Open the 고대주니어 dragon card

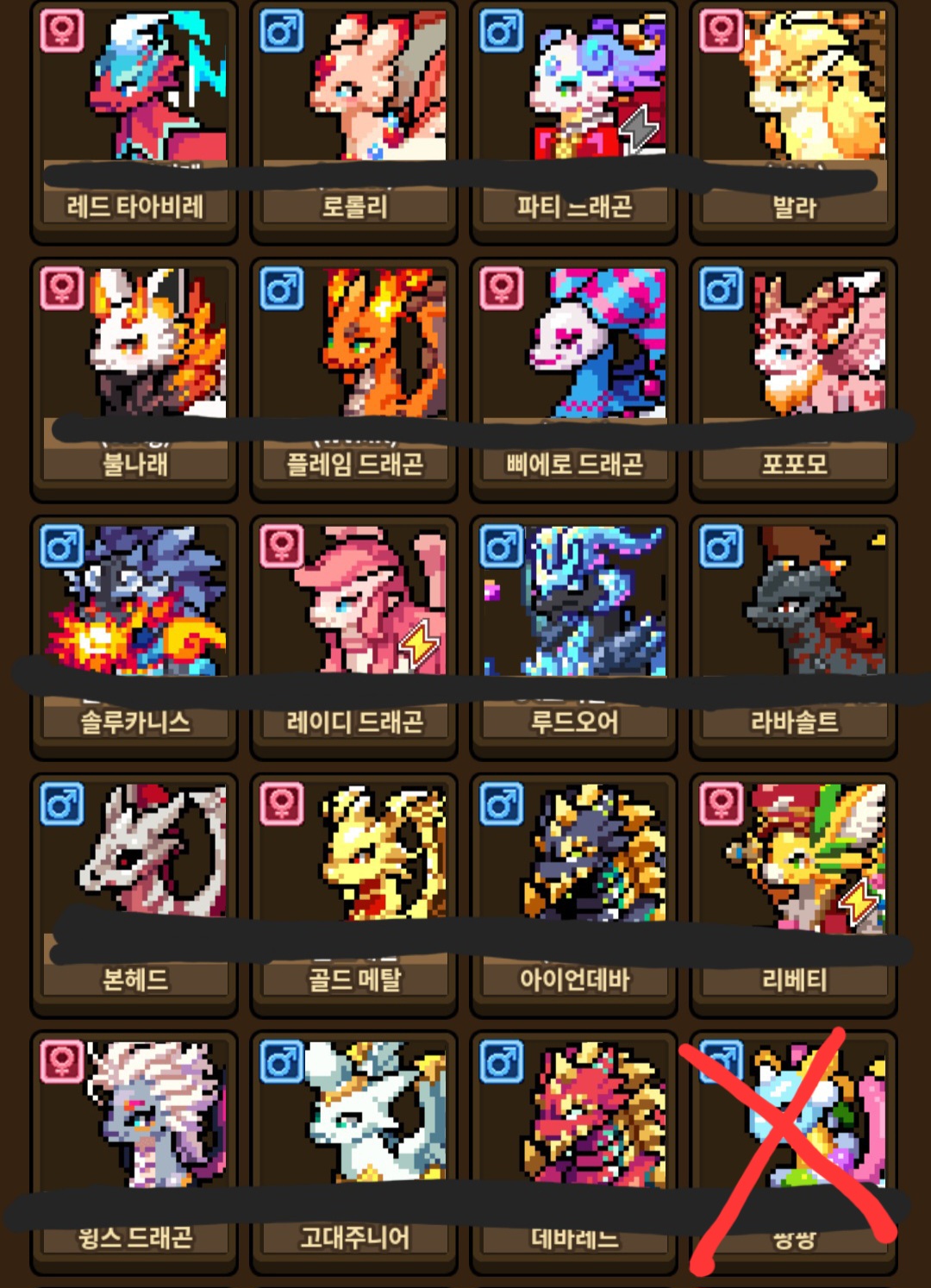tap(353, 1153)
